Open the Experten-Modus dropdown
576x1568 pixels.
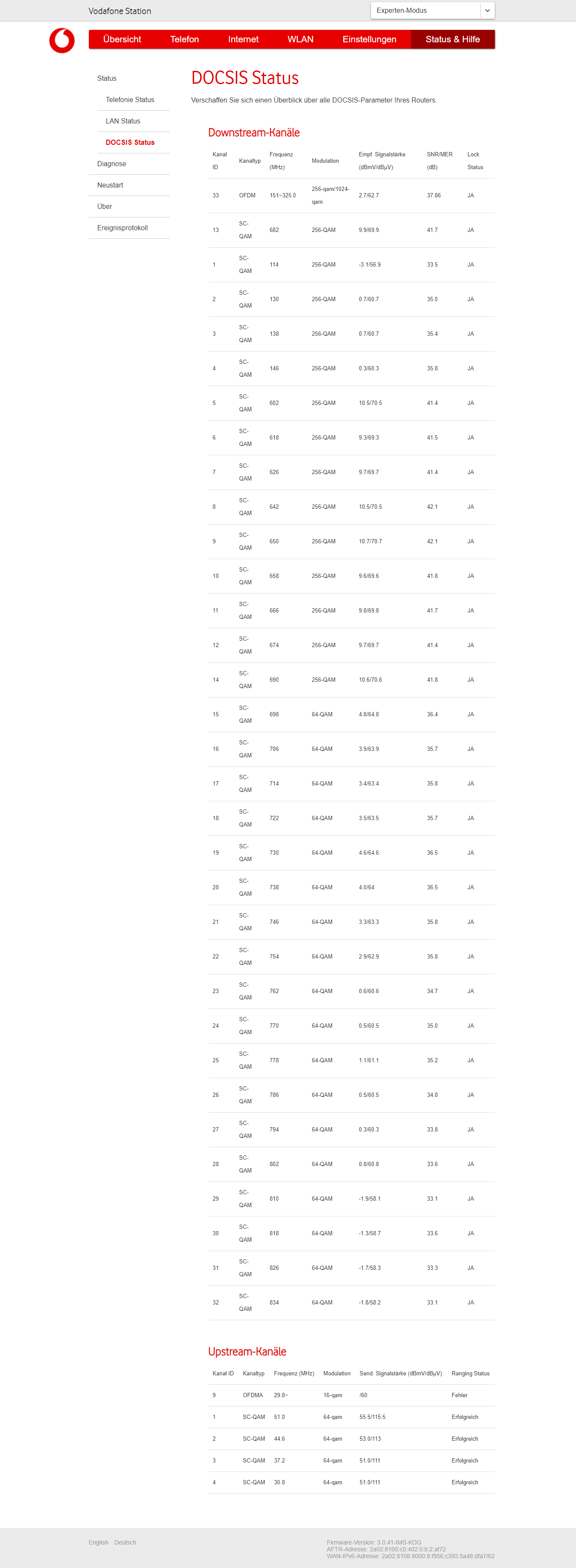(432, 10)
